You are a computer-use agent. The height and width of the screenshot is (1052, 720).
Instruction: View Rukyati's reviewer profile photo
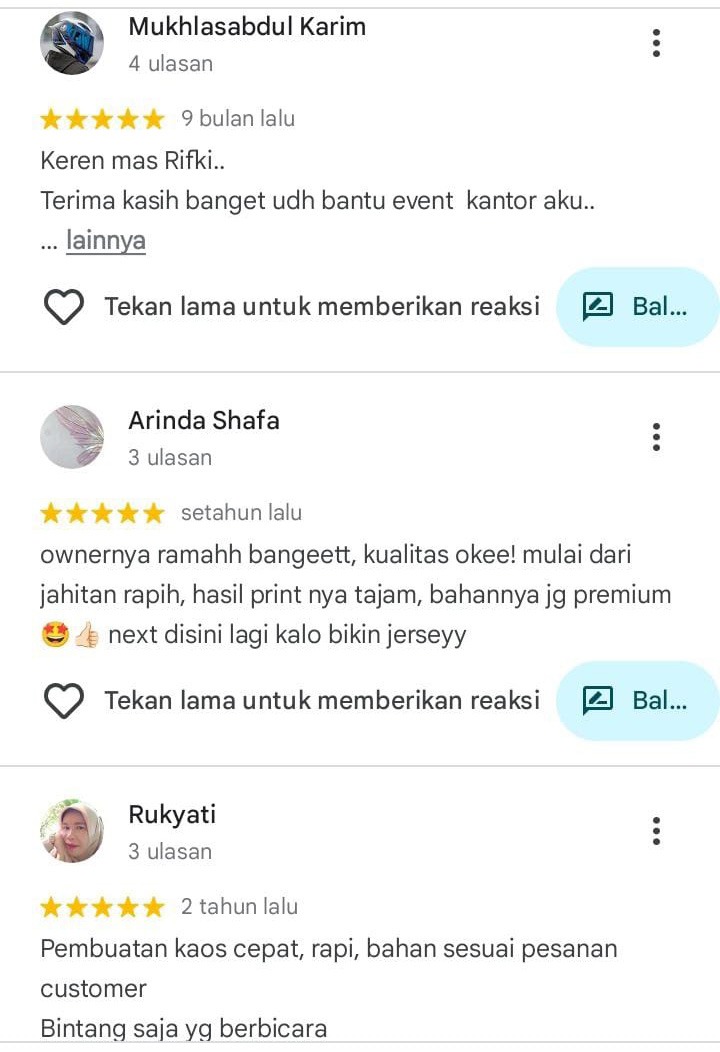72,831
